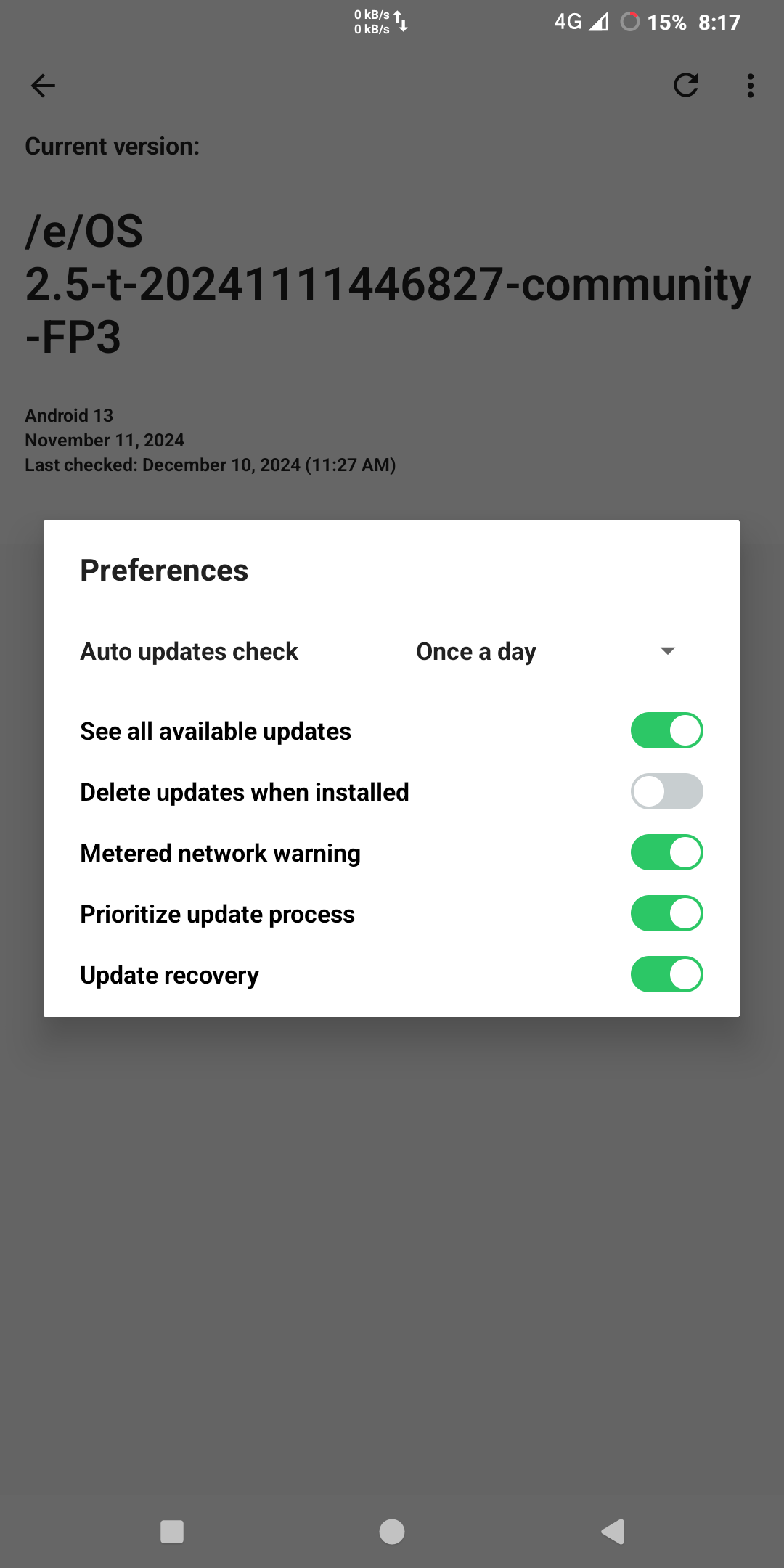Image resolution: width=784 pixels, height=1568 pixels.
Task: Tap the refresh icon to check updates
Action: point(686,86)
